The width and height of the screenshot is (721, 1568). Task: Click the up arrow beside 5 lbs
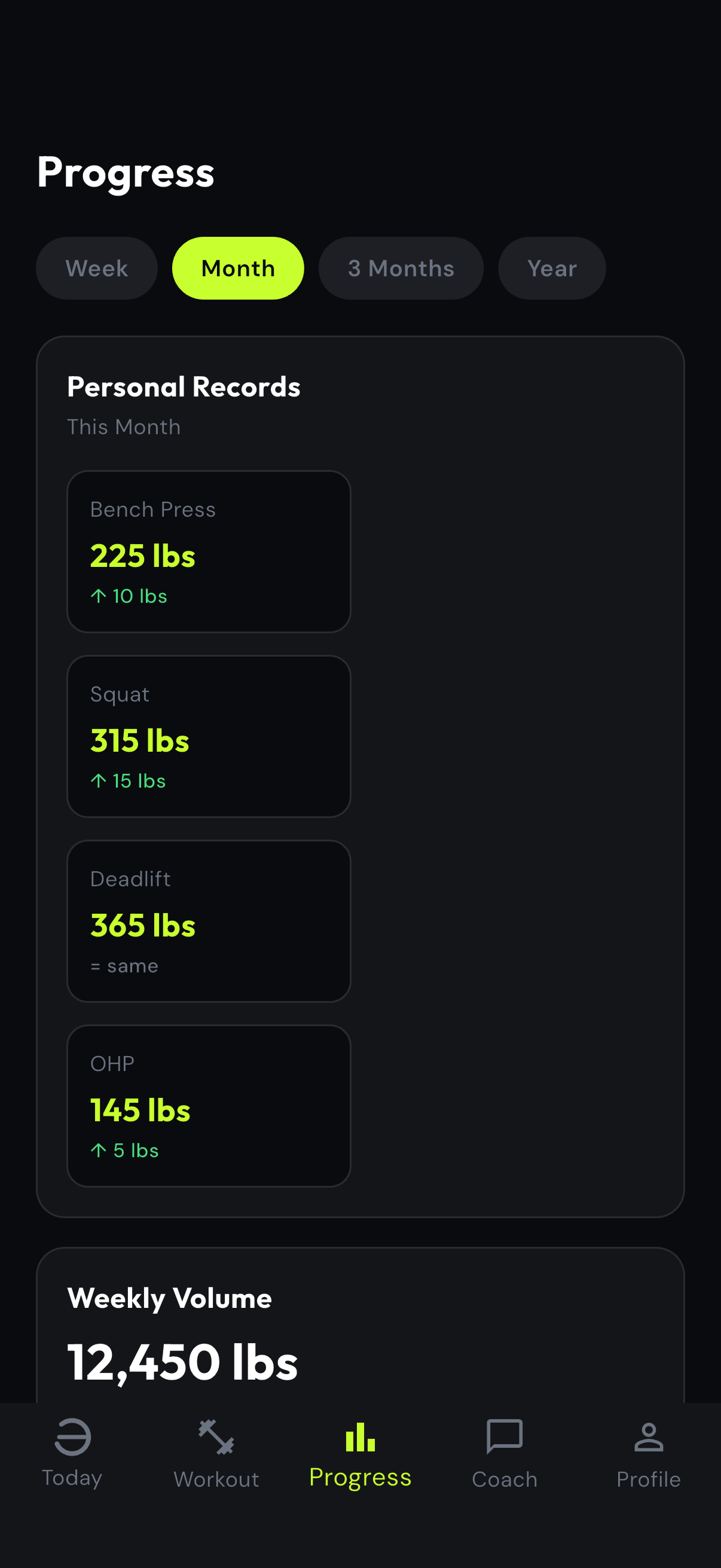(99, 1149)
